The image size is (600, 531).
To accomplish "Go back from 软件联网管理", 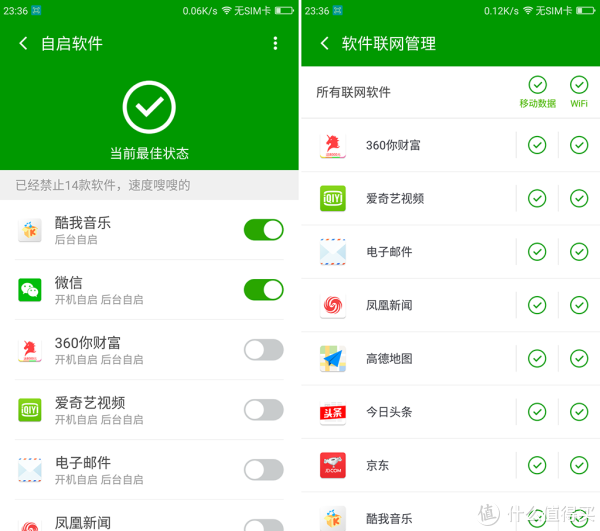I will point(324,44).
